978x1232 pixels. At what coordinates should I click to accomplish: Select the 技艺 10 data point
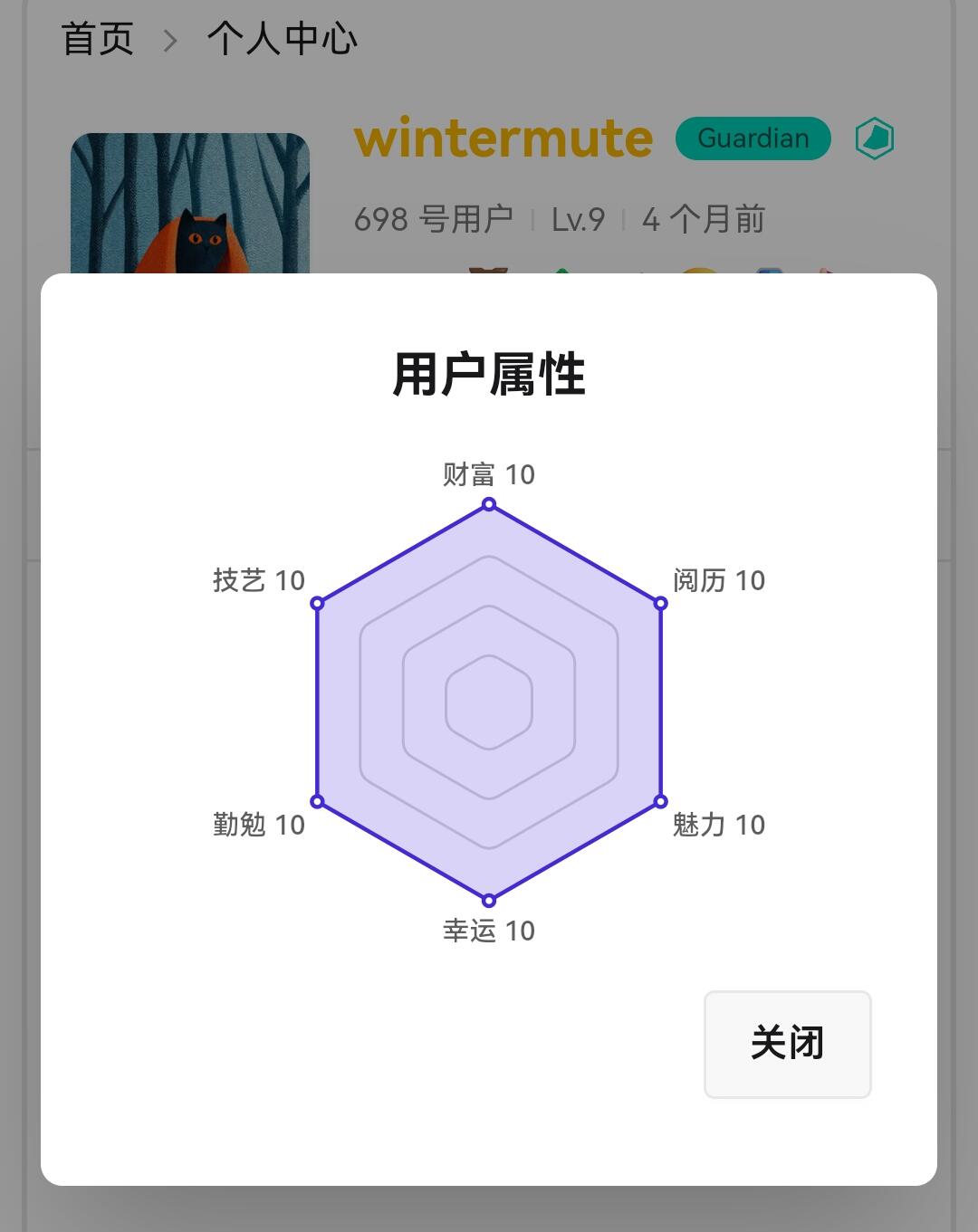click(x=317, y=603)
